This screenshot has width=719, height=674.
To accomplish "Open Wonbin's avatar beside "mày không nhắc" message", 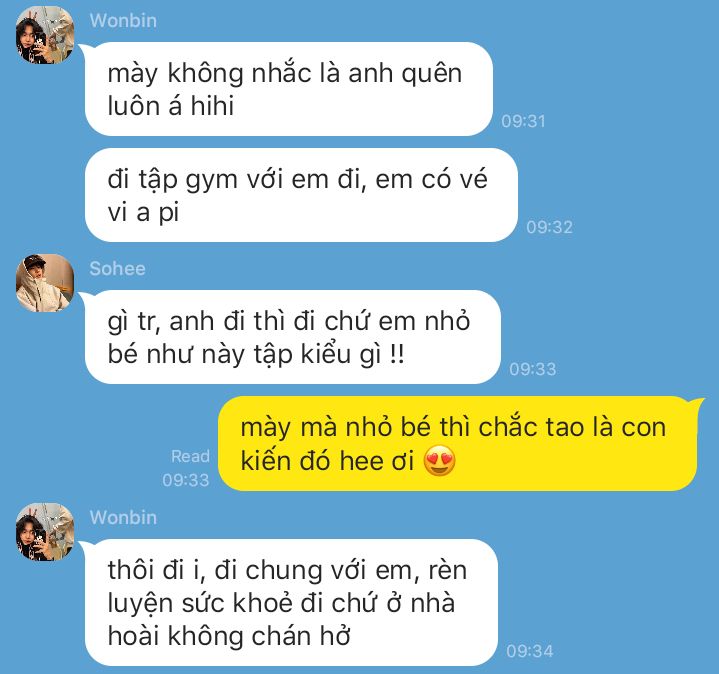I will (x=45, y=35).
